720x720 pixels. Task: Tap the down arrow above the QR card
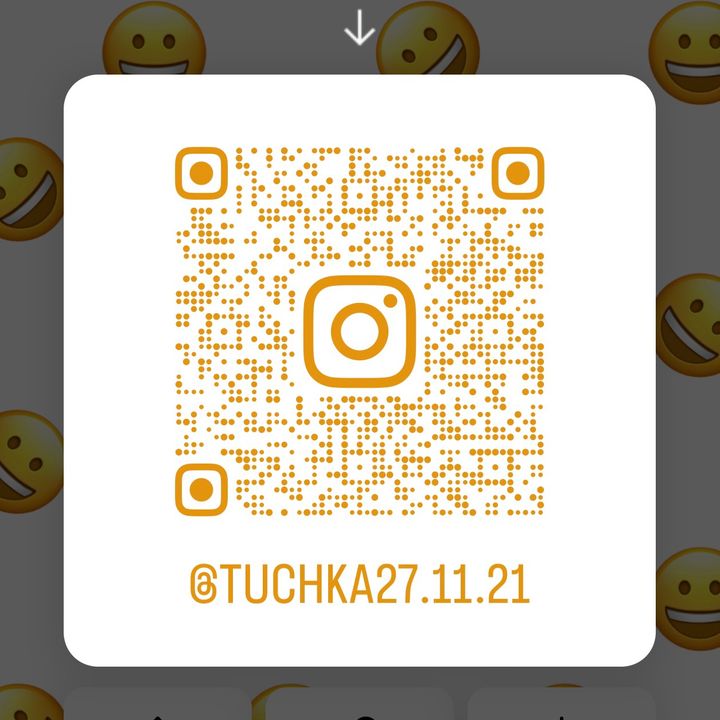click(x=359, y=31)
